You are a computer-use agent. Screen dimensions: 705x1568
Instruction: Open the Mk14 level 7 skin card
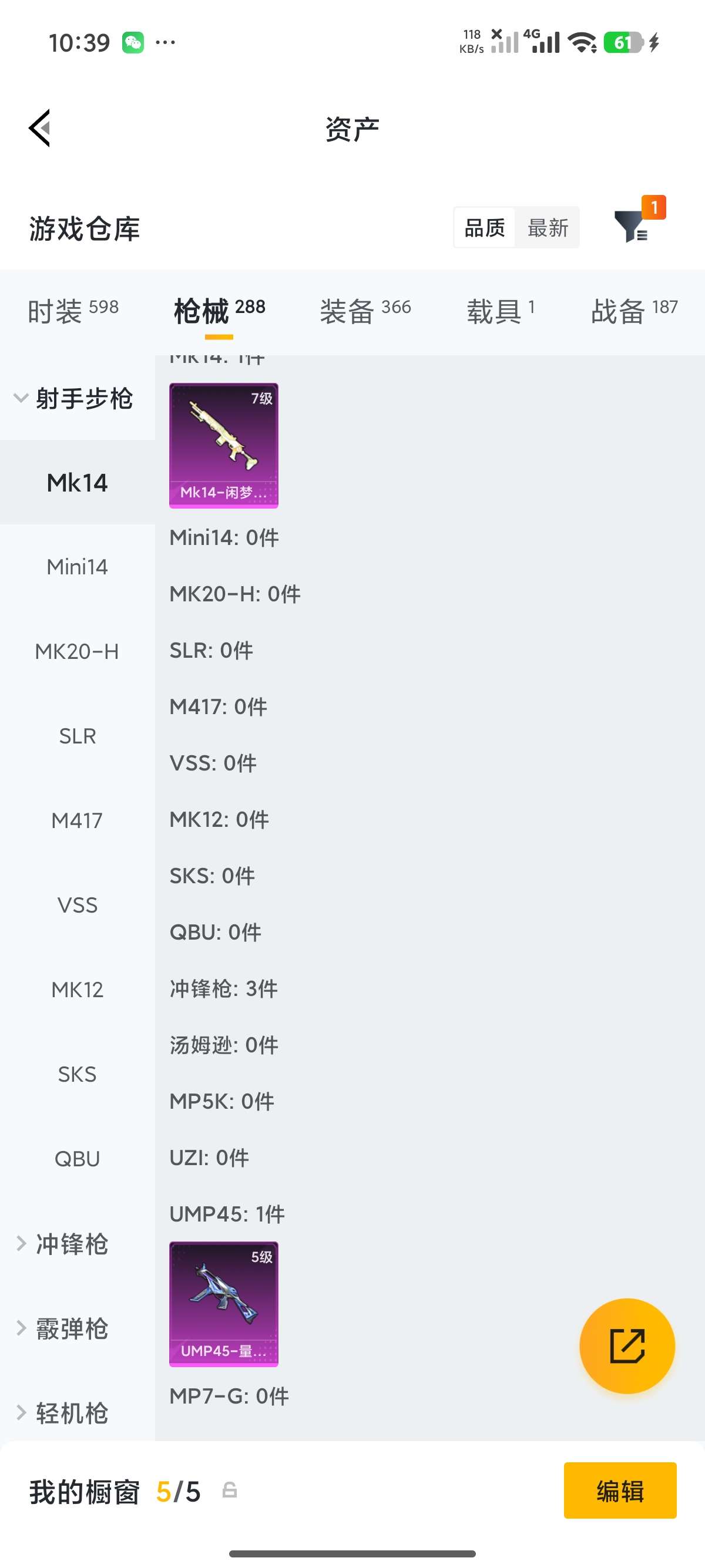(223, 445)
